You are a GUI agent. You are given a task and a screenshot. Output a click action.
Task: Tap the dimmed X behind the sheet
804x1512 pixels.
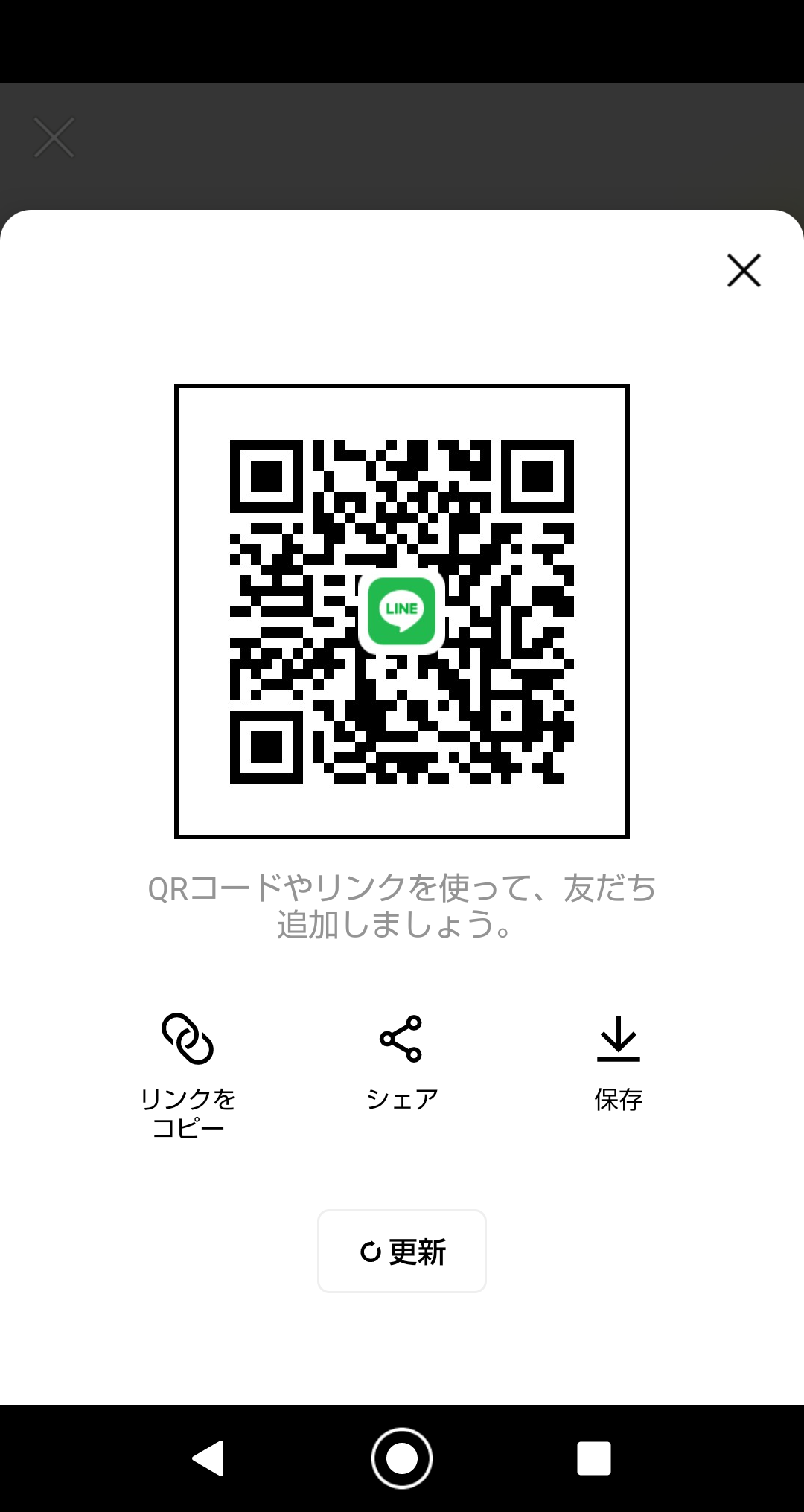coord(54,137)
